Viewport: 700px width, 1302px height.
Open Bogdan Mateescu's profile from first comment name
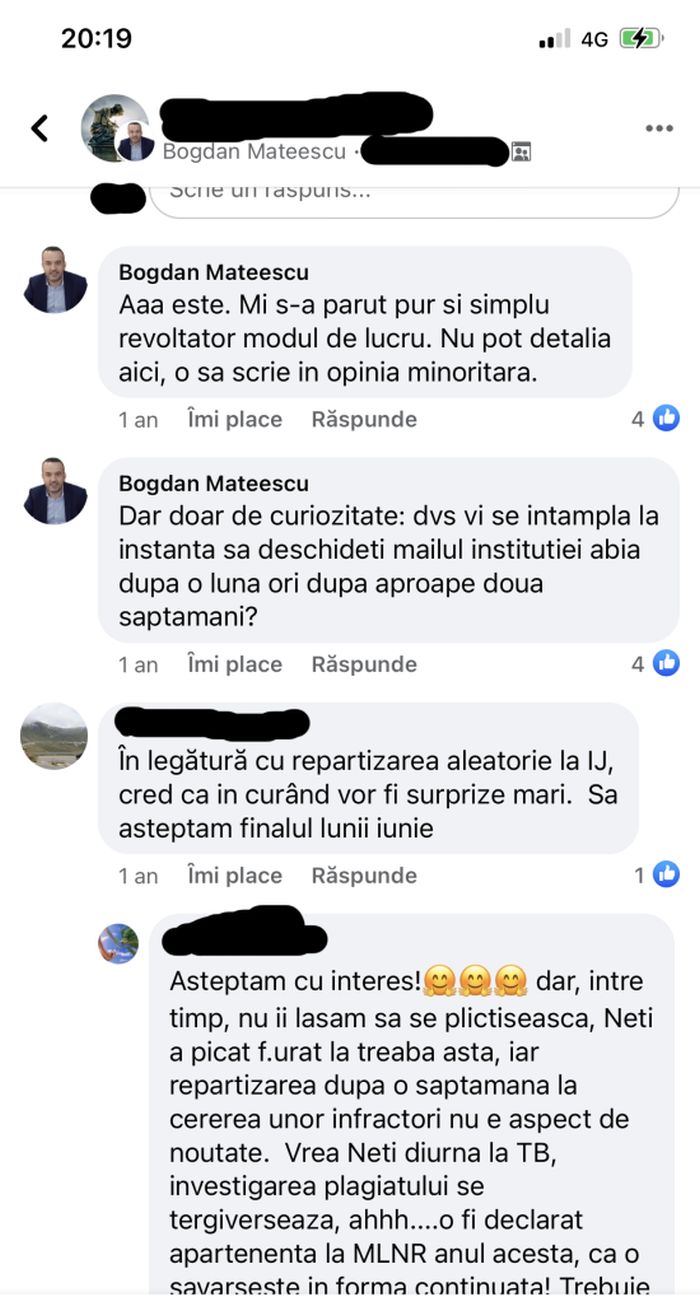[213, 272]
